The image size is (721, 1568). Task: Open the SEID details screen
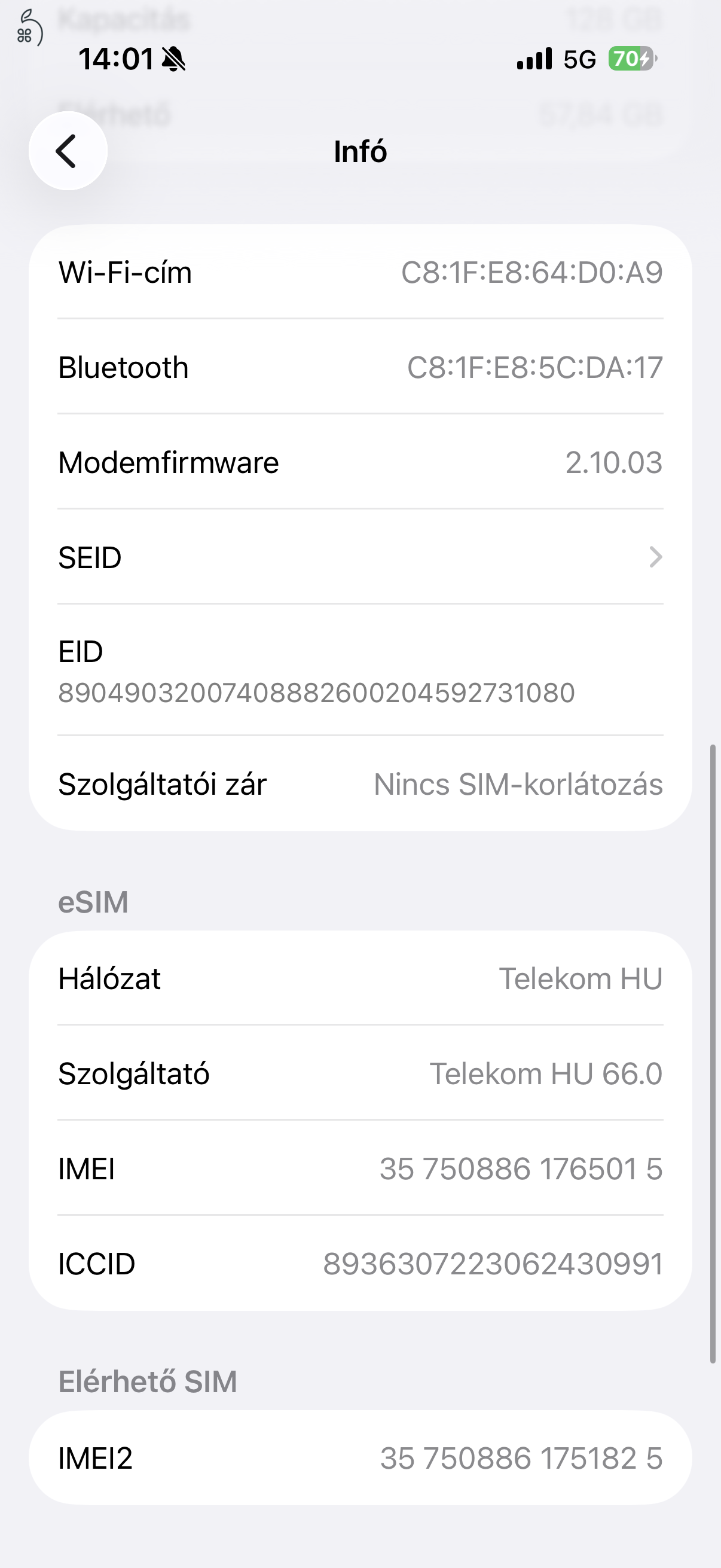coord(360,557)
